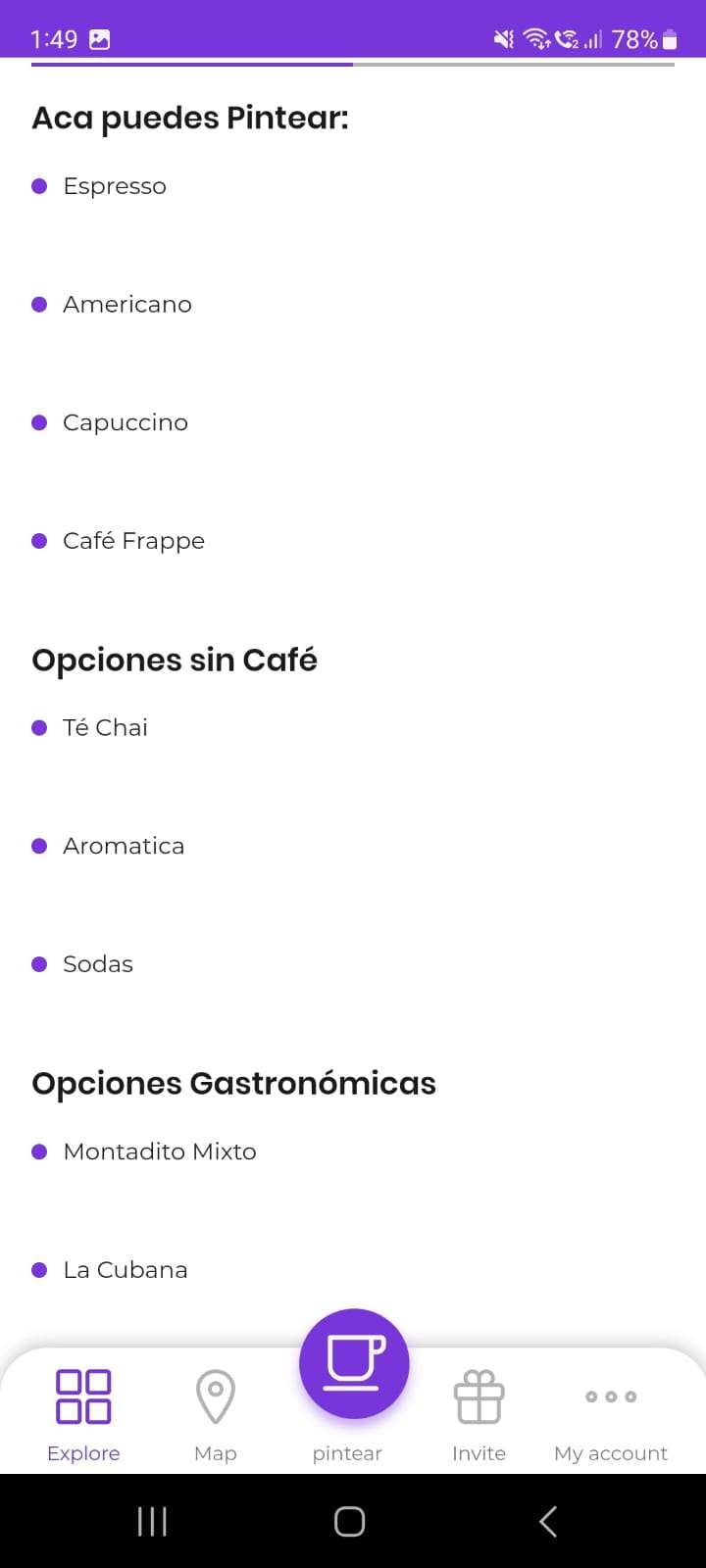Return to the home screen

point(350,1521)
